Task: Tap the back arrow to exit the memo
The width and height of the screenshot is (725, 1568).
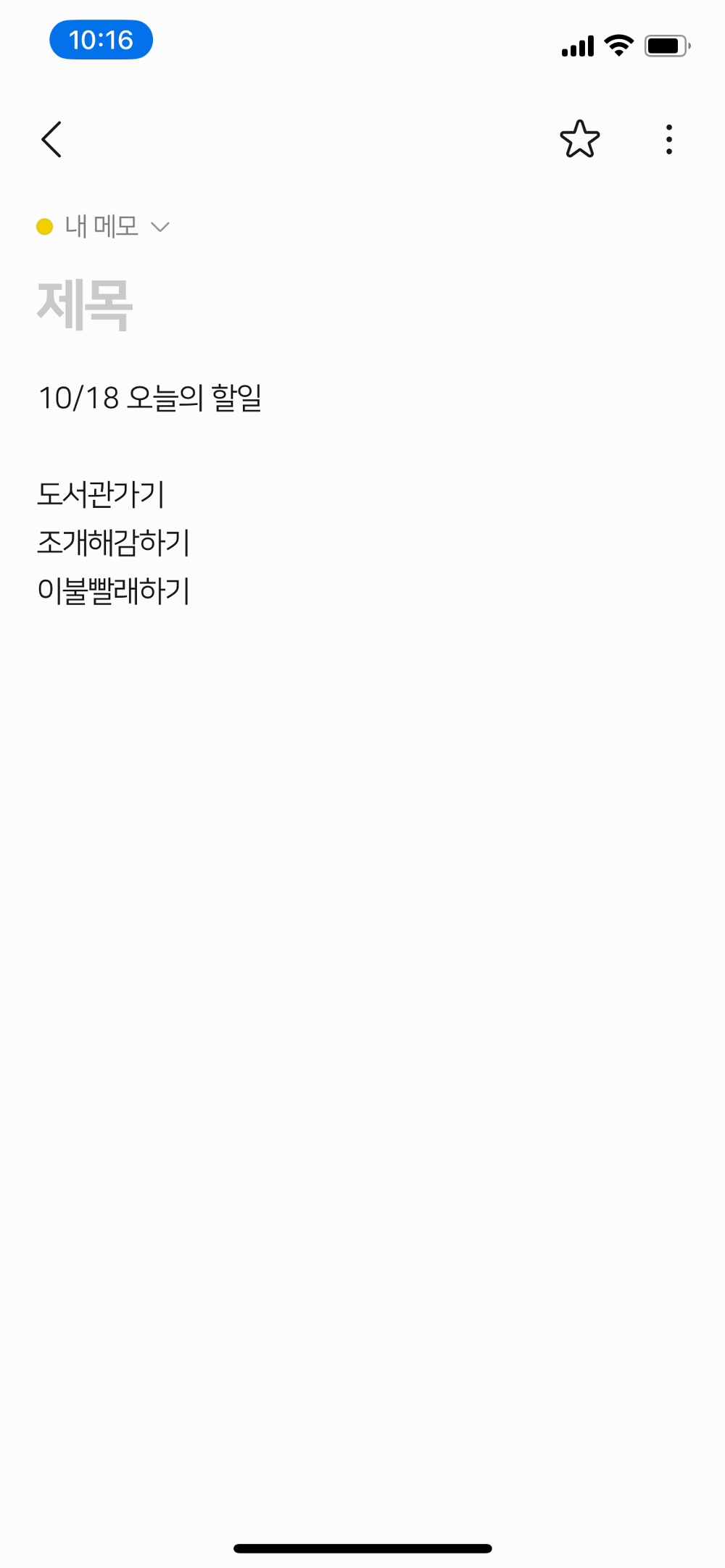Action: [x=52, y=139]
